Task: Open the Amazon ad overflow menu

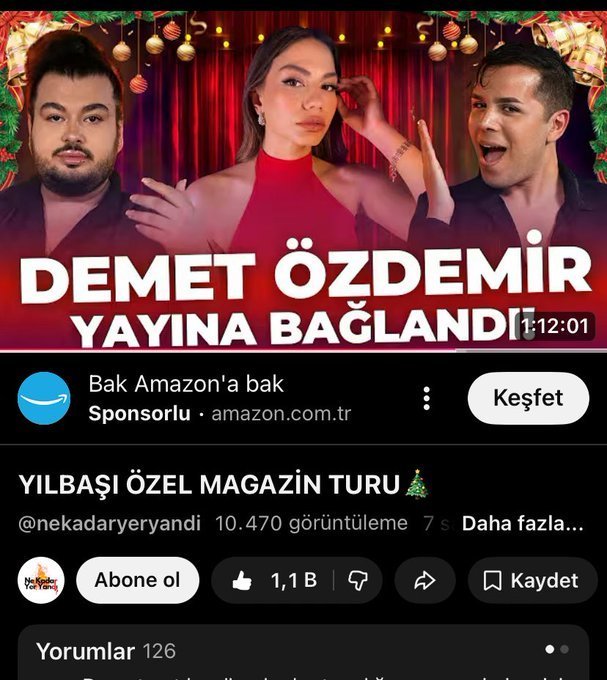Action: tap(427, 399)
